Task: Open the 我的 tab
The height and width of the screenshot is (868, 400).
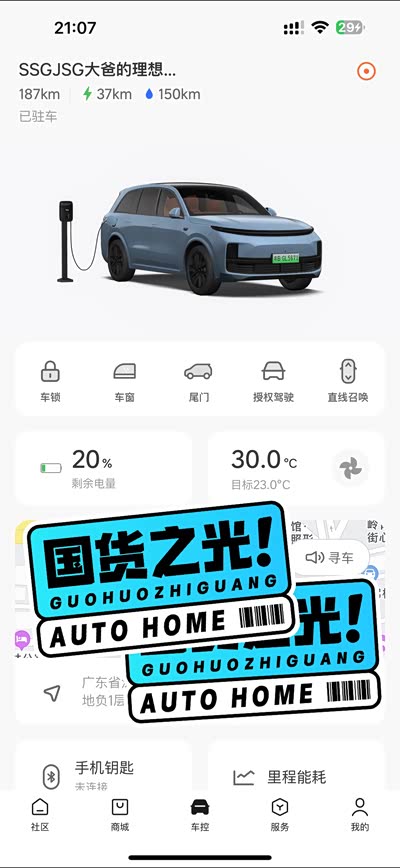Action: 360,815
